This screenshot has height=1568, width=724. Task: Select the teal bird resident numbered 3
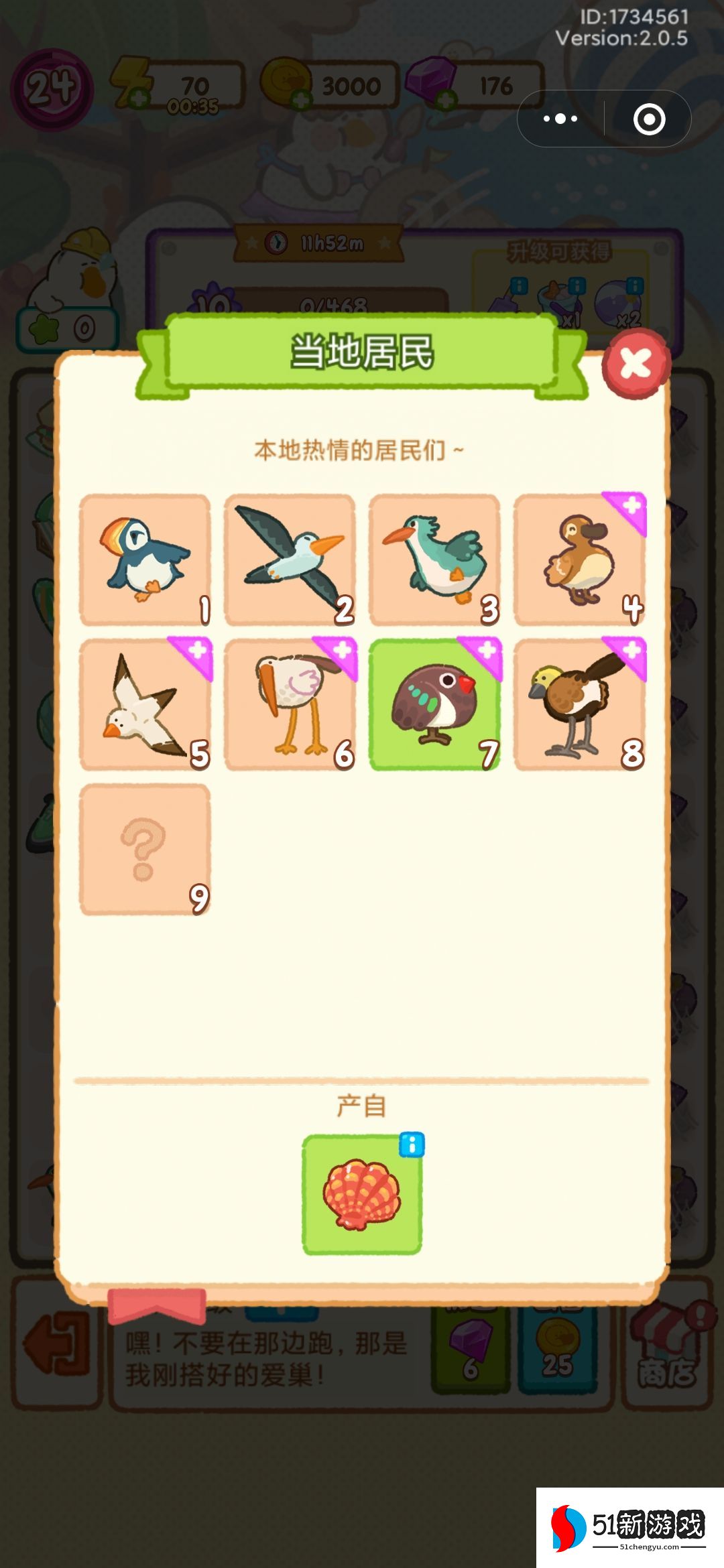pyautogui.click(x=434, y=560)
